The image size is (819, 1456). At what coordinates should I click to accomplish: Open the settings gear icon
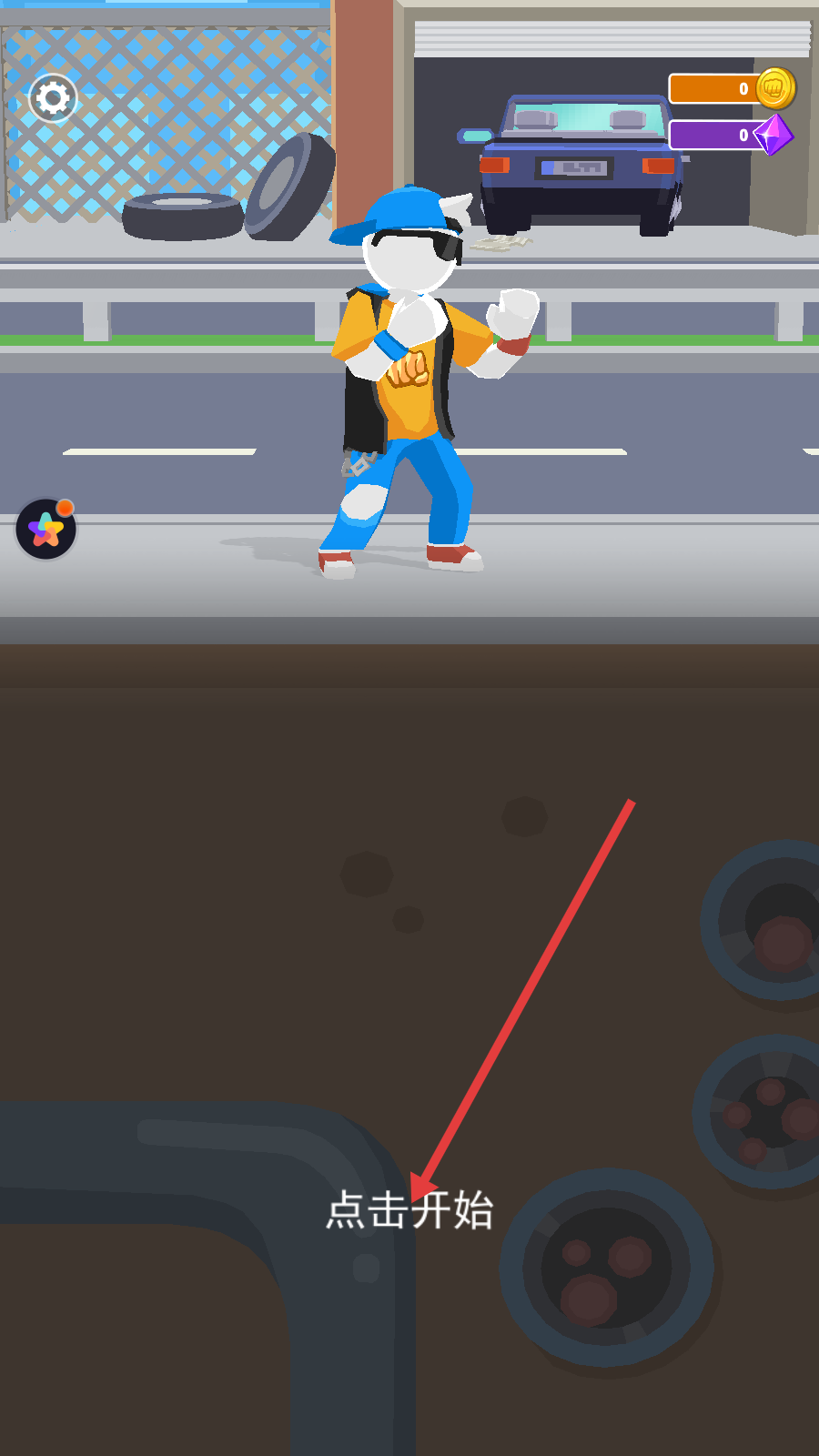point(53,97)
